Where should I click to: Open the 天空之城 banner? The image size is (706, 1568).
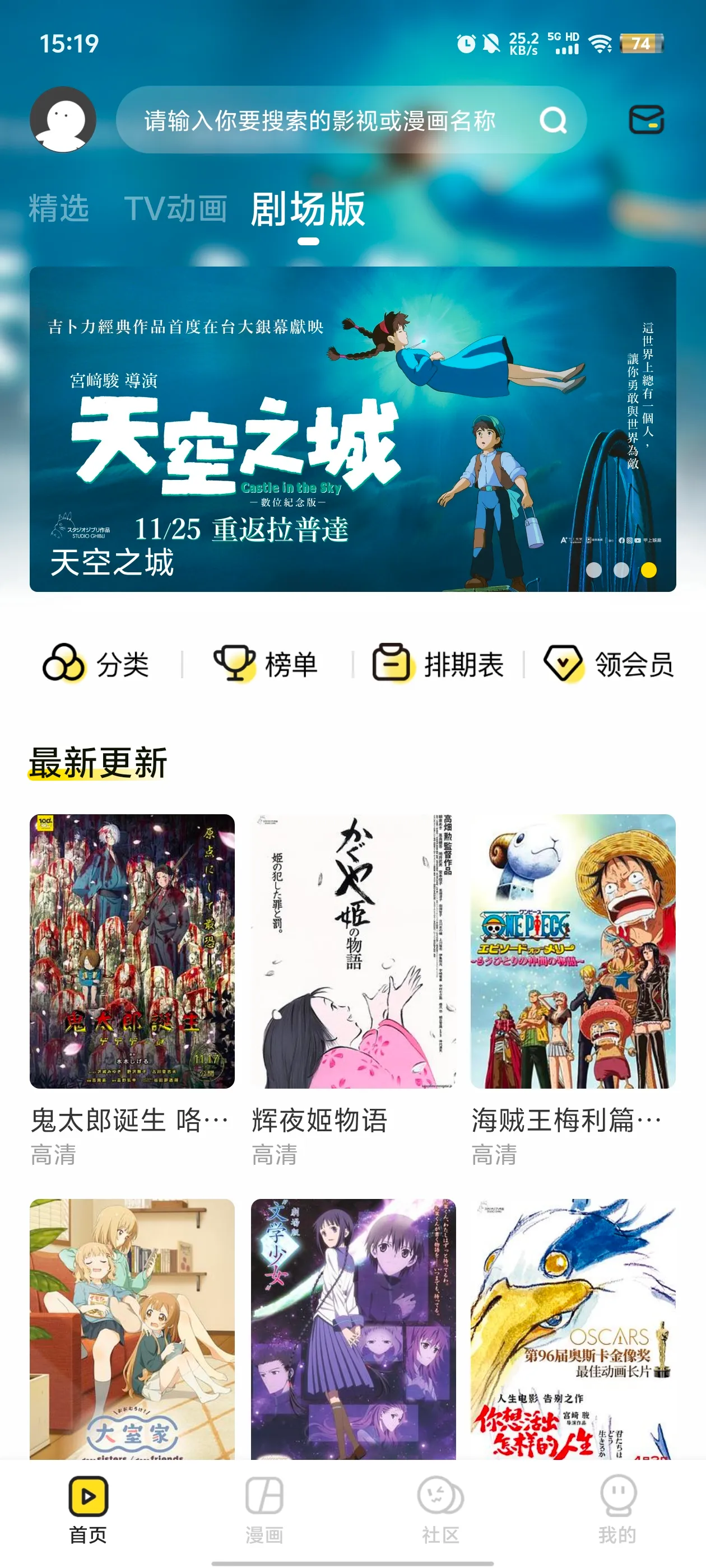click(x=352, y=428)
